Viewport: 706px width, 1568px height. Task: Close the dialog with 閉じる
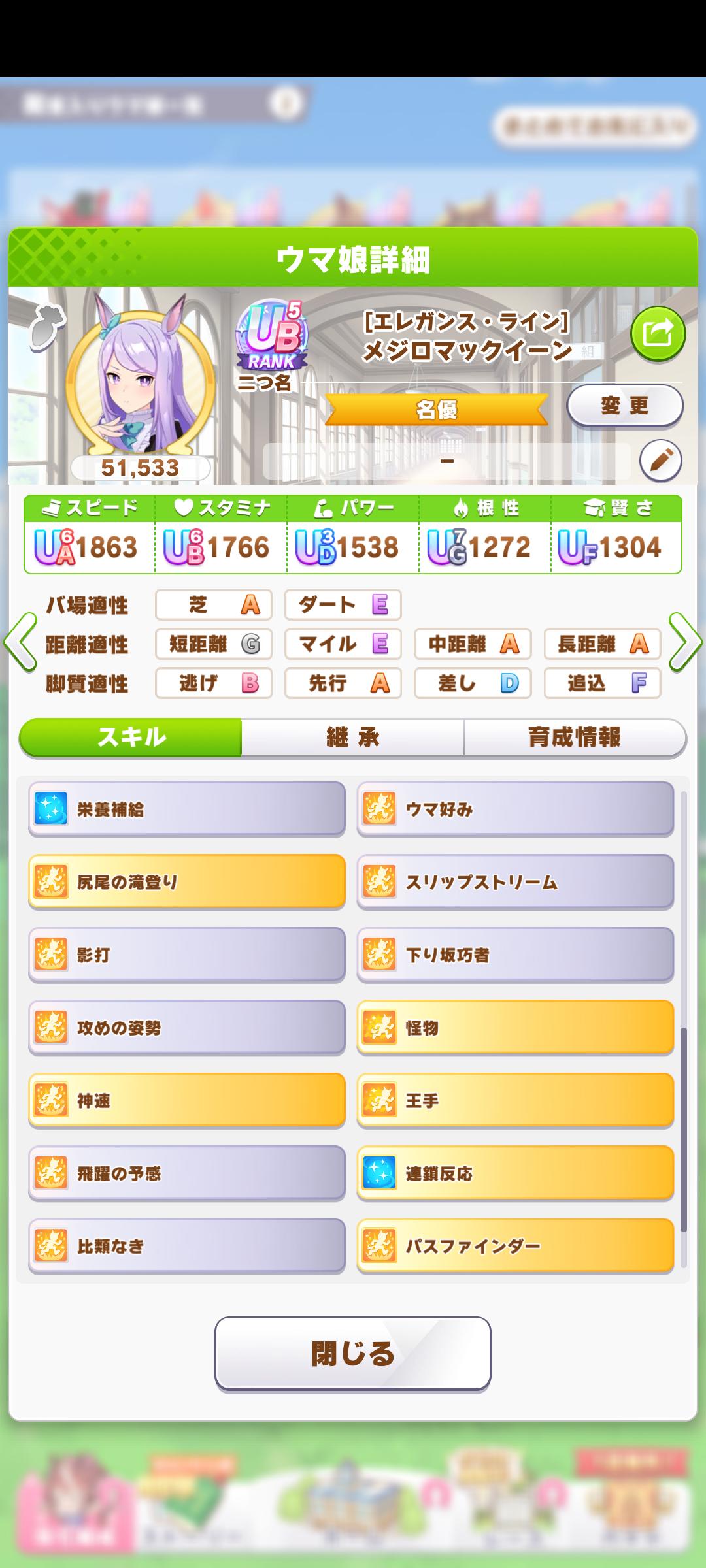point(352,1353)
